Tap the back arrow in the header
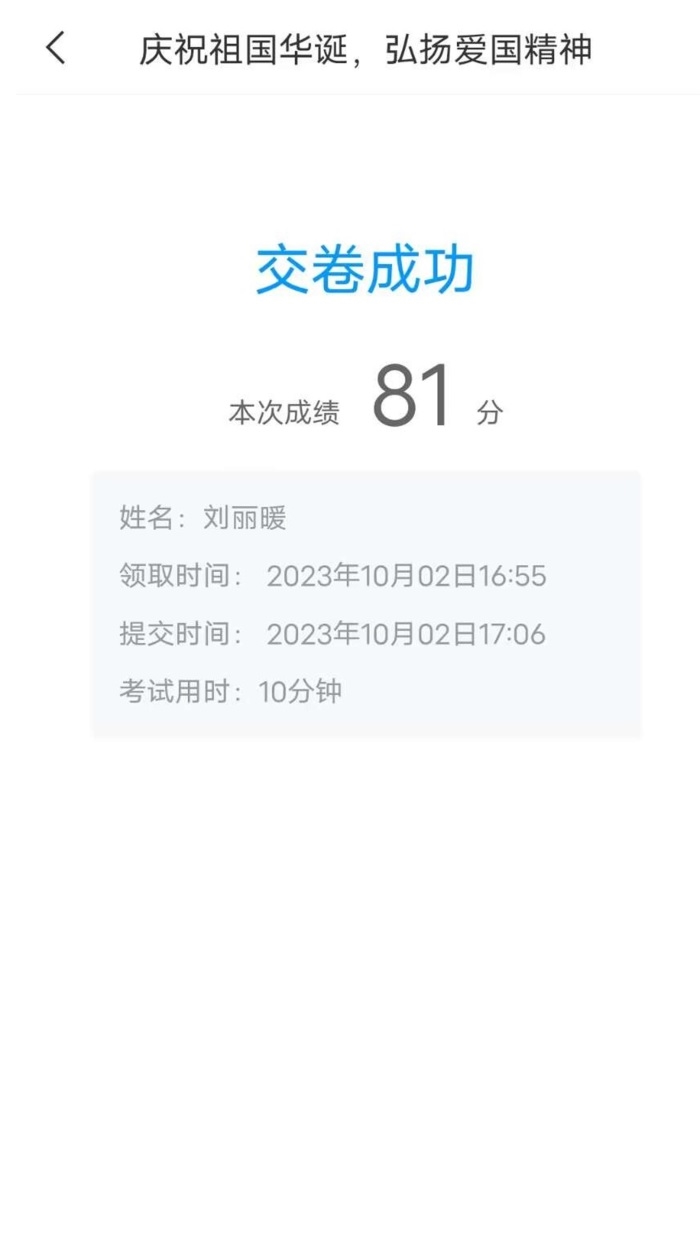The width and height of the screenshot is (700, 1244). [x=56, y=47]
